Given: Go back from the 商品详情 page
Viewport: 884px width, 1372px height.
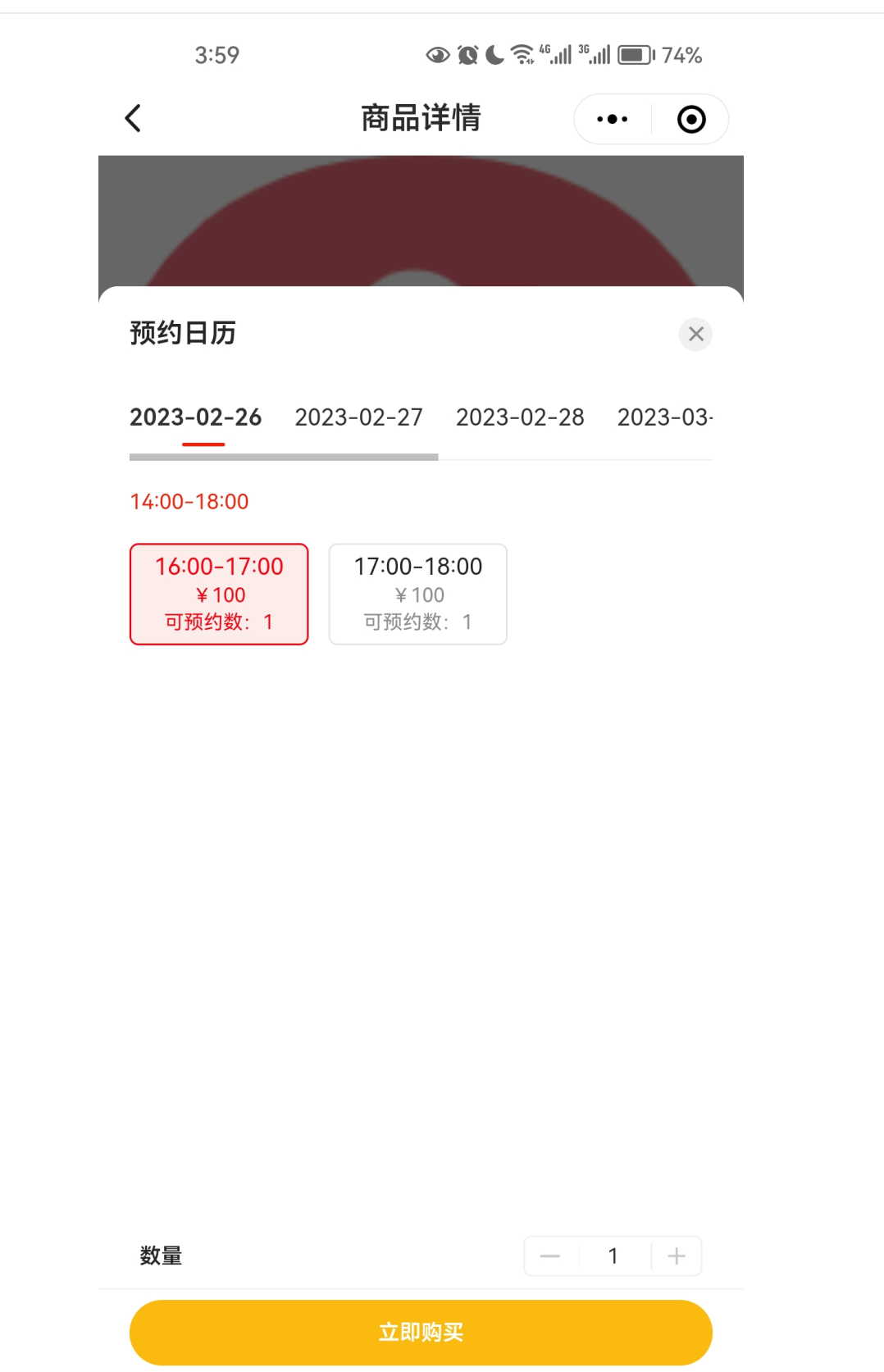Looking at the screenshot, I should point(134,119).
